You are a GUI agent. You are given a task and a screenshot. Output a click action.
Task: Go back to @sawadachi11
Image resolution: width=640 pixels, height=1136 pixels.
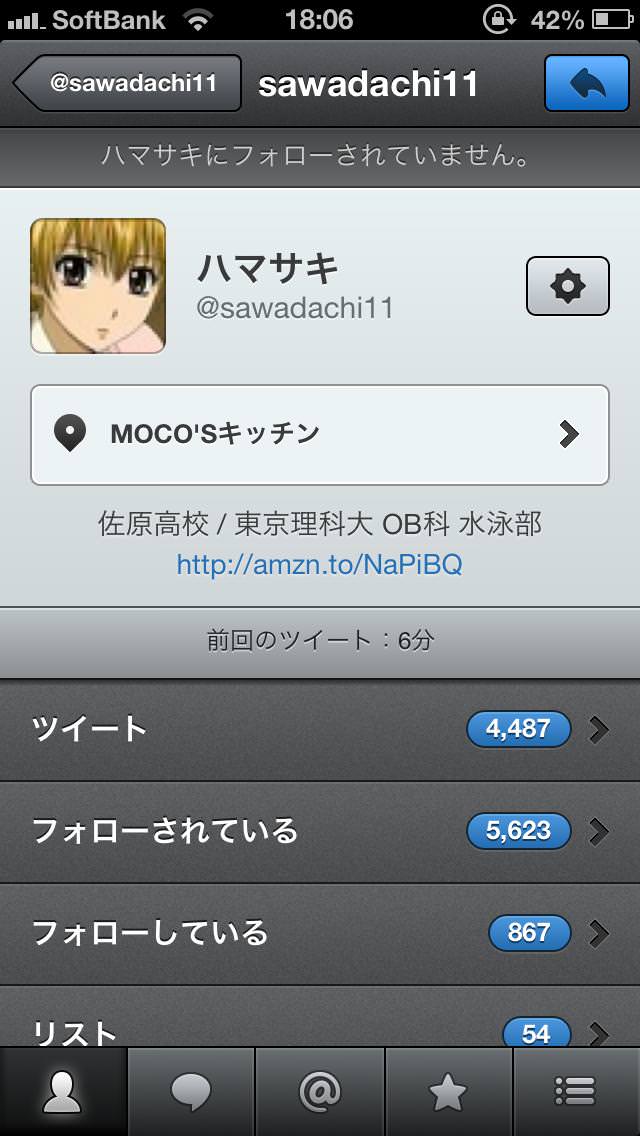[x=128, y=83]
